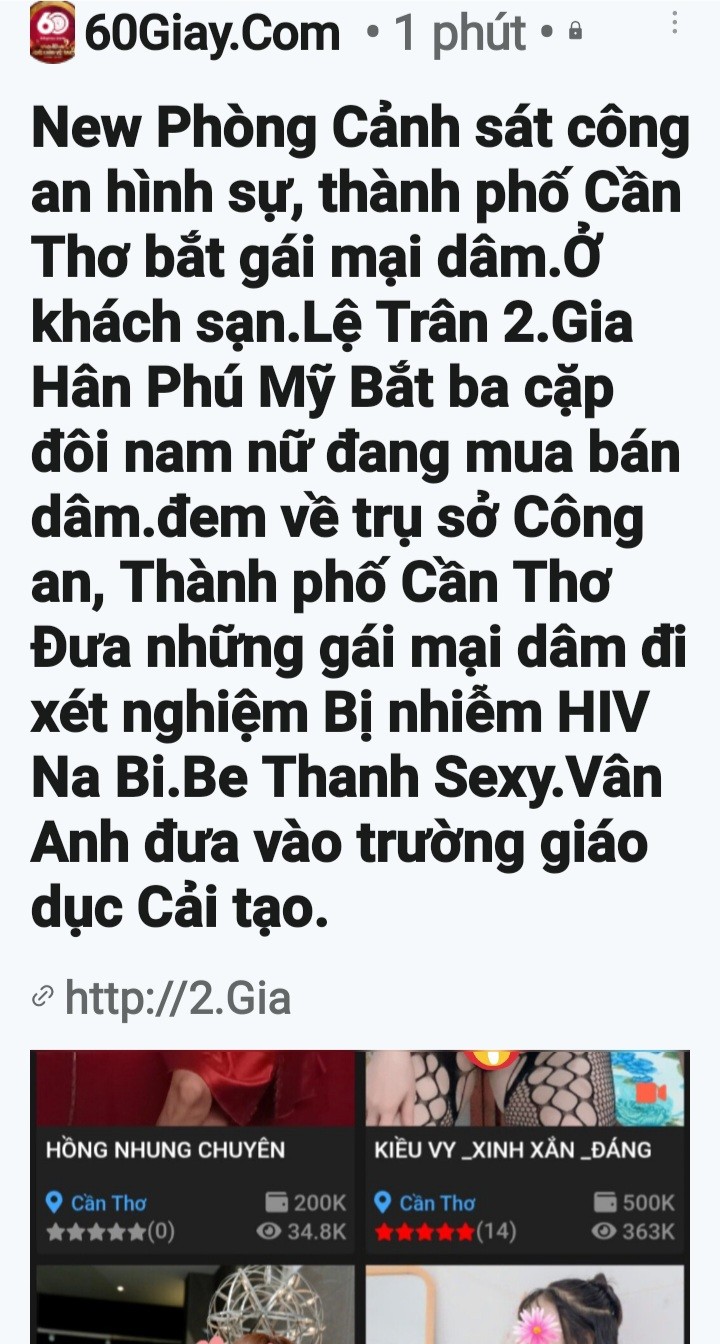Visit the 60Giay.Com page name
Viewport: 720px width, 1344px height.
[x=212, y=34]
